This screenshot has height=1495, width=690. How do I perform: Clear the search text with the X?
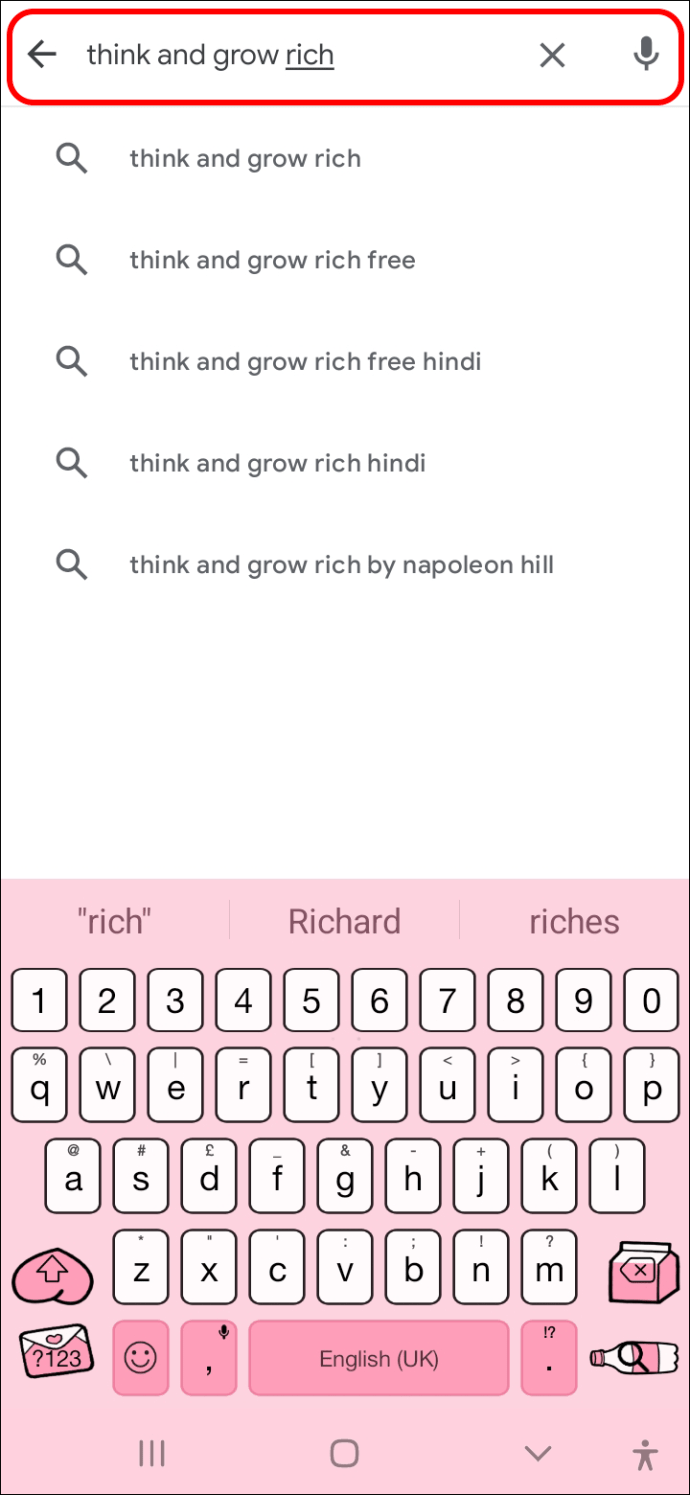(x=552, y=55)
